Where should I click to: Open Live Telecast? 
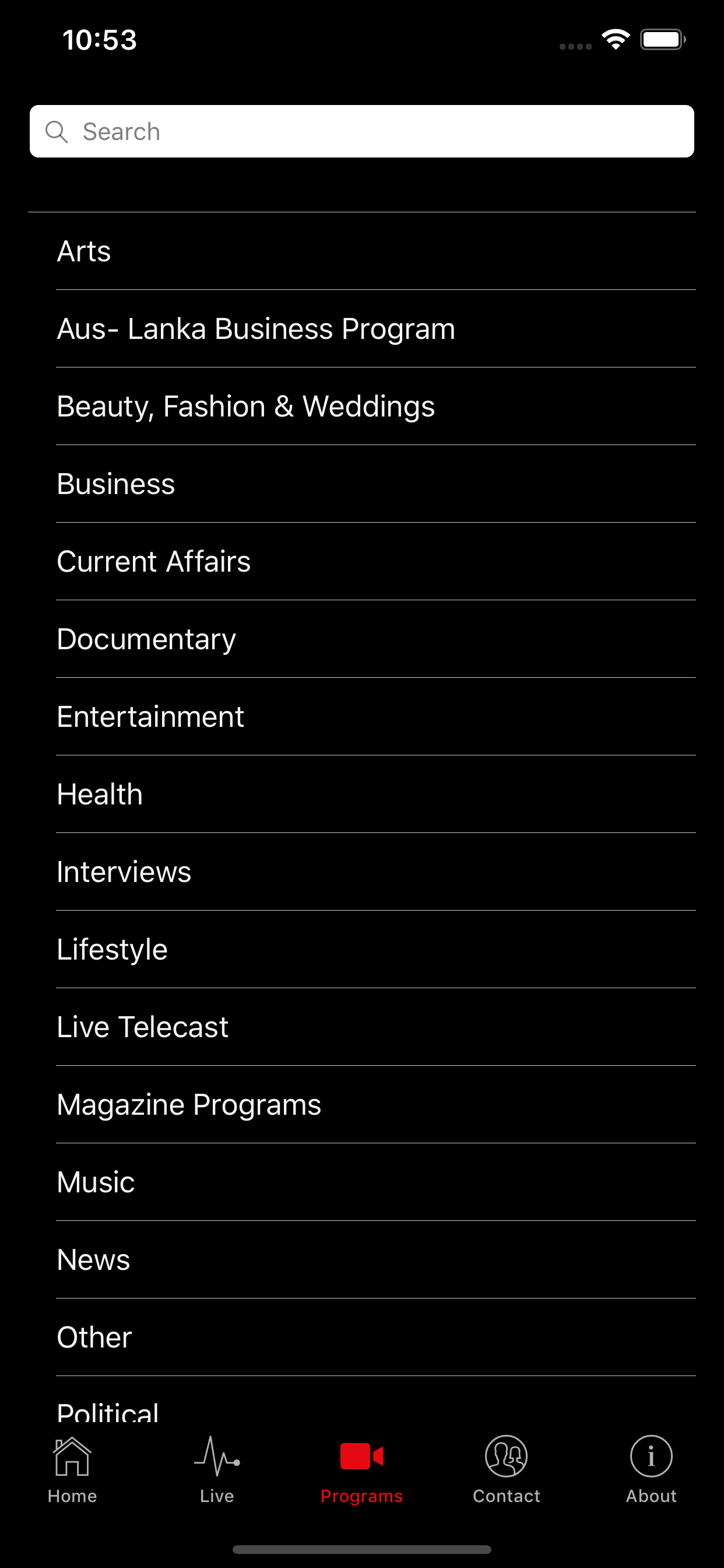tap(362, 1027)
